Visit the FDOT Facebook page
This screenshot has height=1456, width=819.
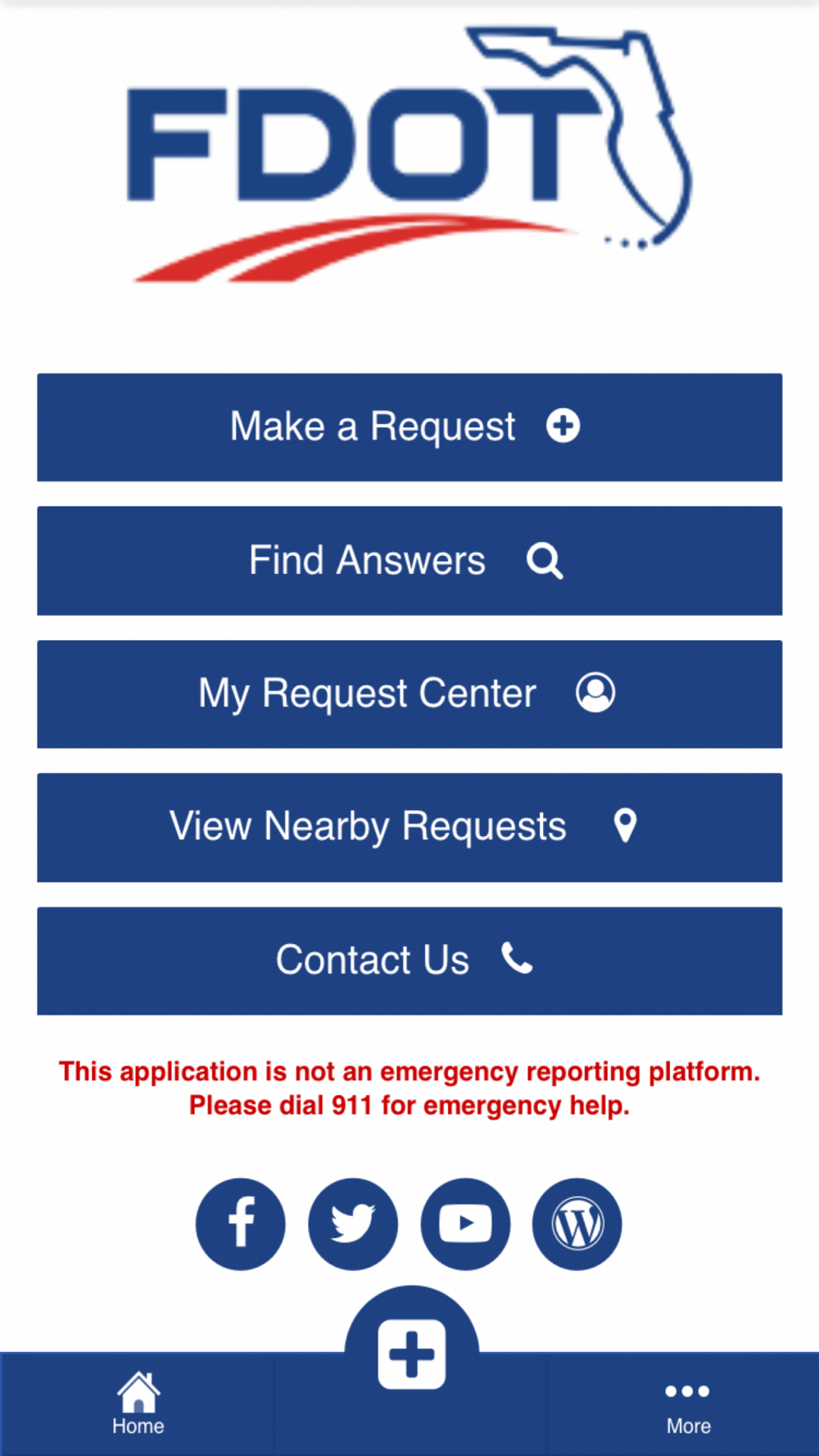[240, 1223]
